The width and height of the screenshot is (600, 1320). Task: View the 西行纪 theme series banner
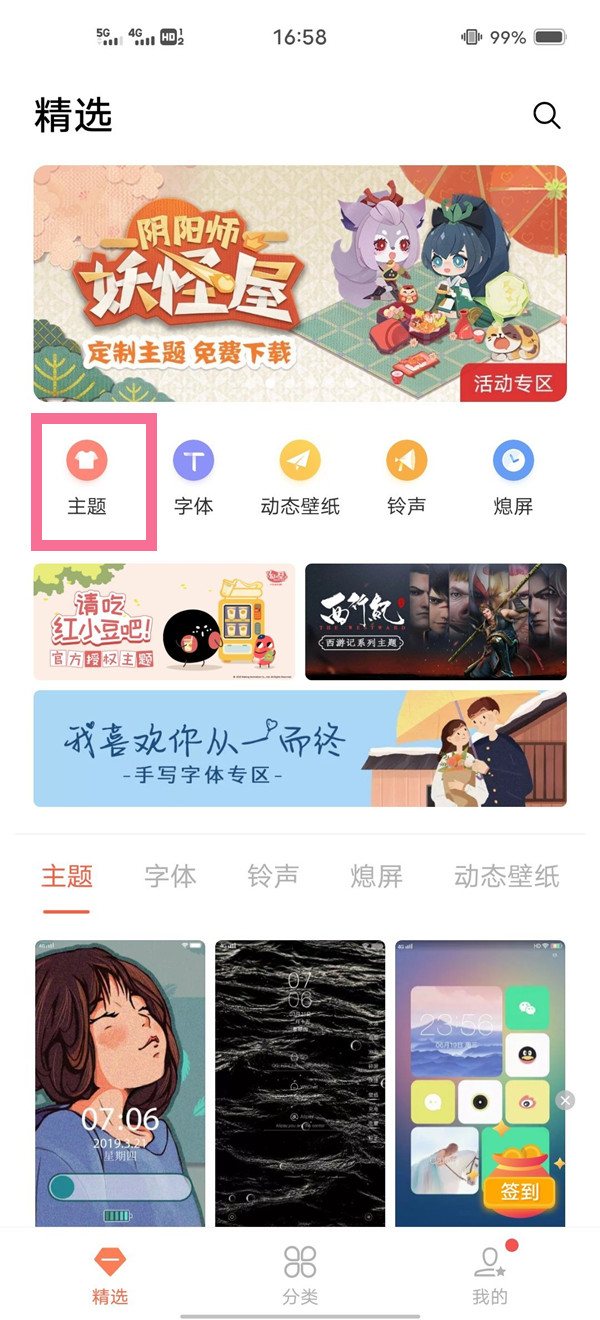436,622
